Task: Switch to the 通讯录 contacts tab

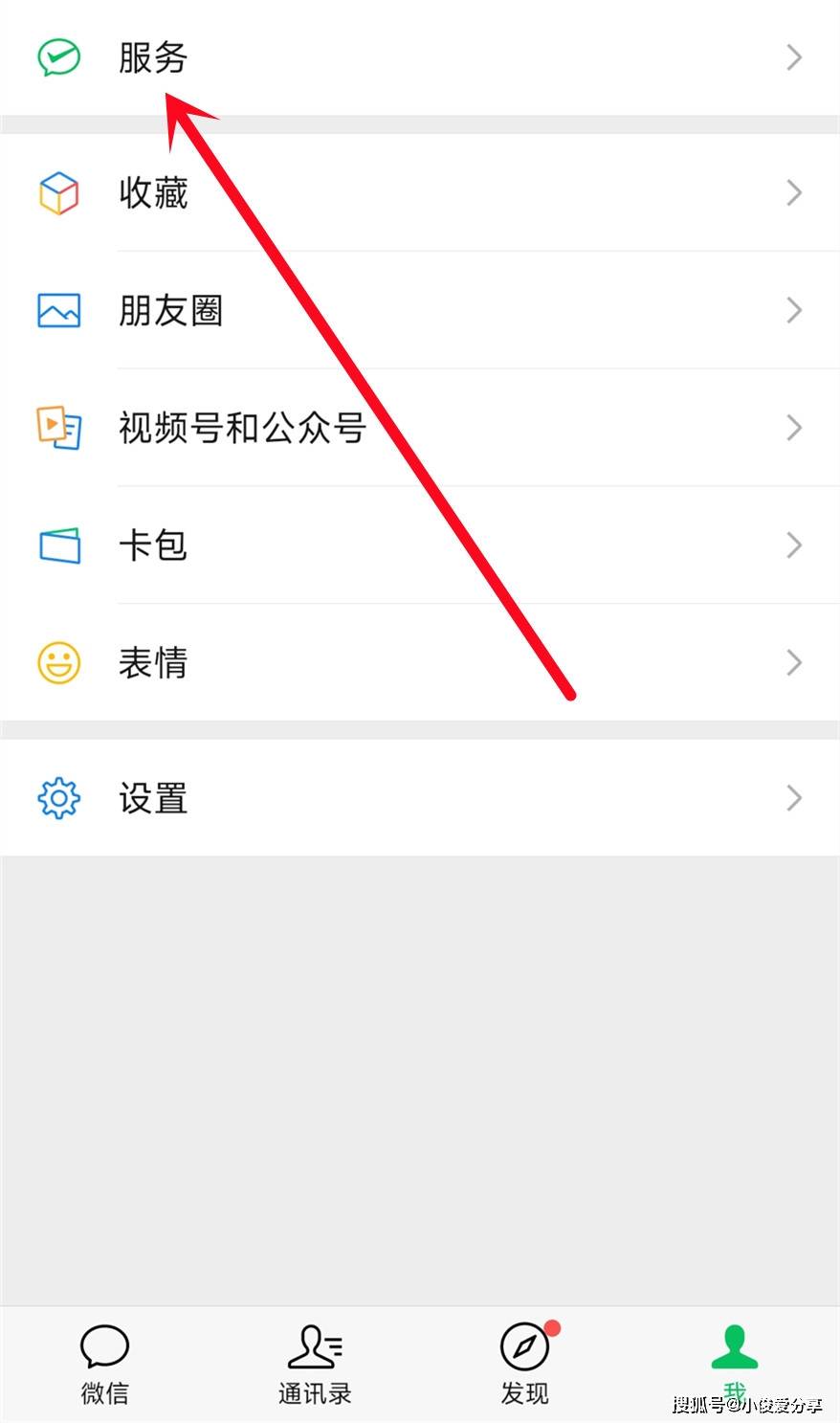Action: click(315, 1364)
